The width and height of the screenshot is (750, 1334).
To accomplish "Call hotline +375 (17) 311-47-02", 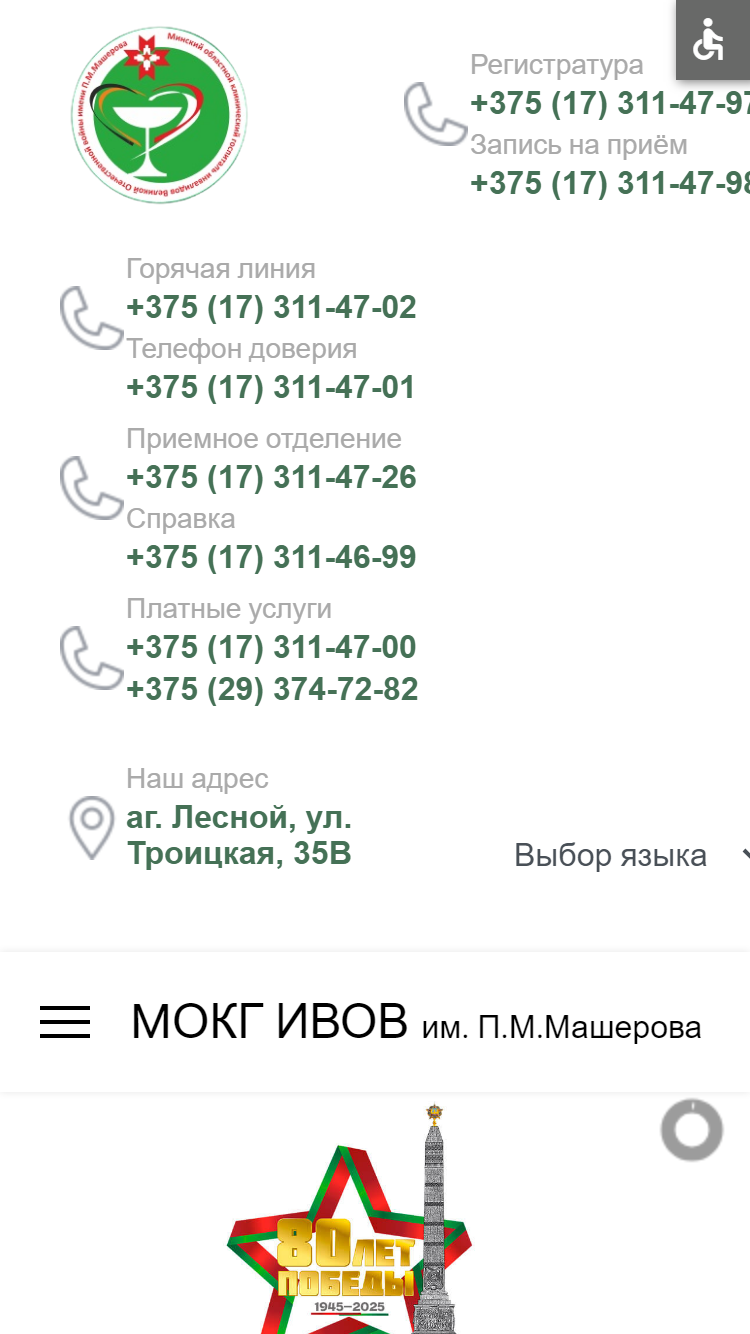I will [271, 307].
